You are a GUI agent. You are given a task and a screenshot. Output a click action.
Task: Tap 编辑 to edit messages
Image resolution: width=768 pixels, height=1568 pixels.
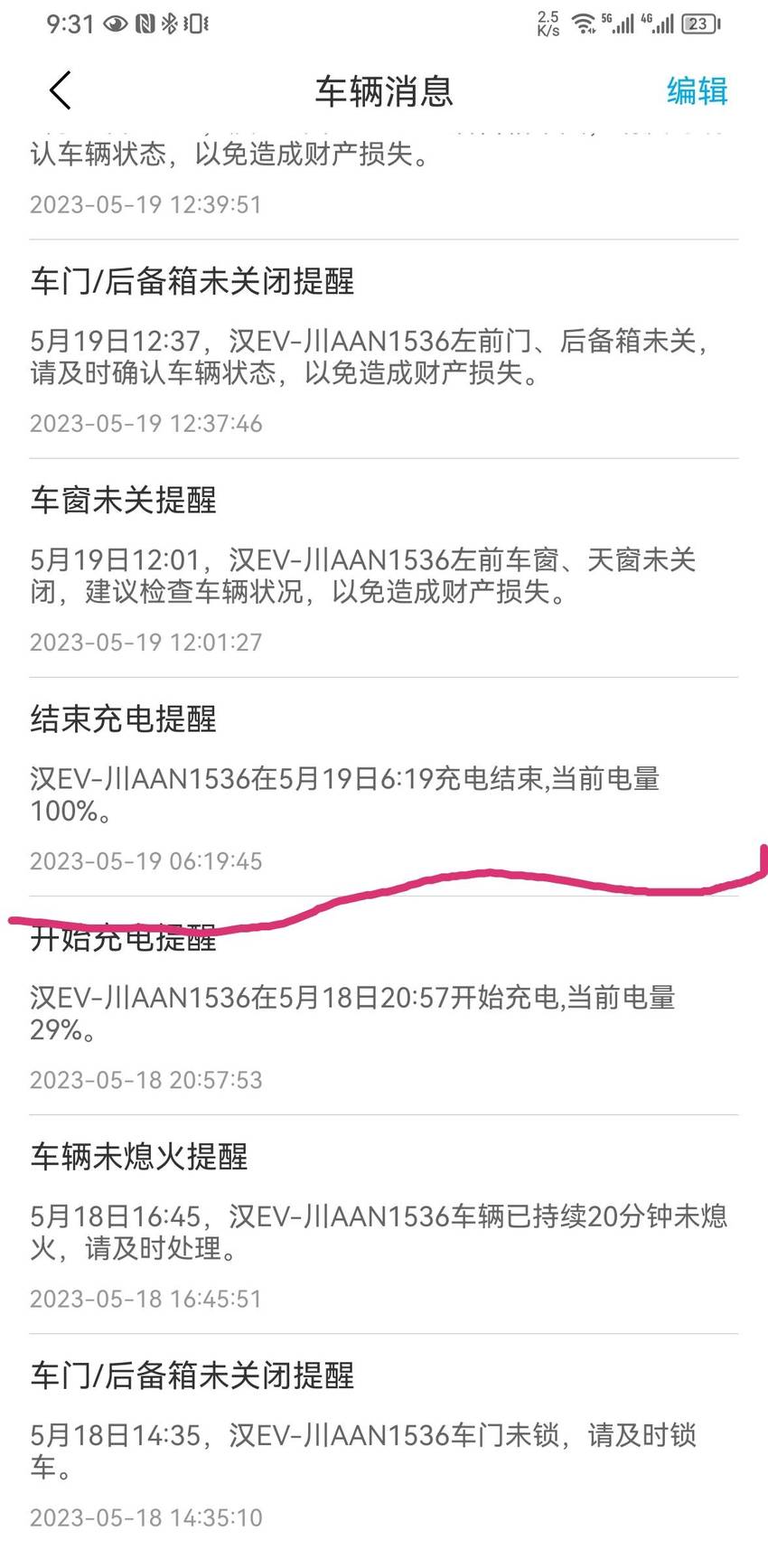point(697,90)
